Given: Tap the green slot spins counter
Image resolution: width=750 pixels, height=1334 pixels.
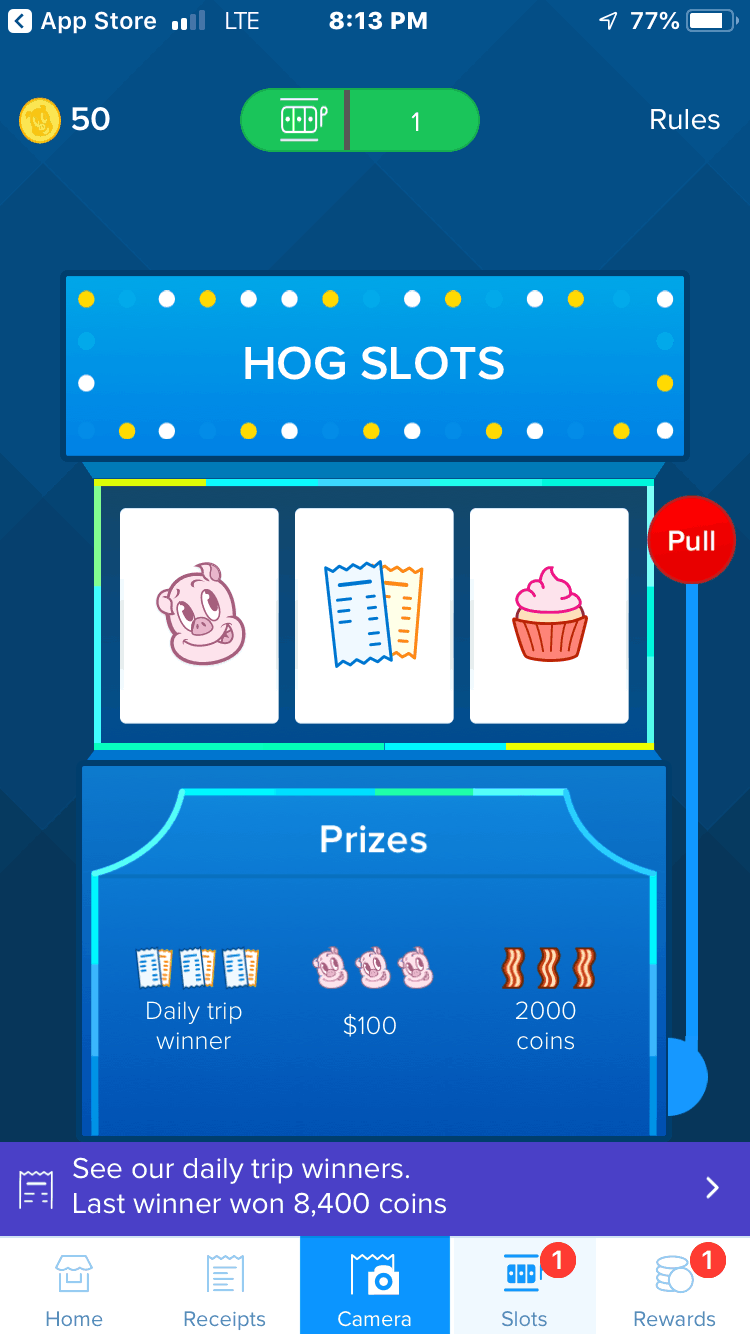Looking at the screenshot, I should point(360,120).
